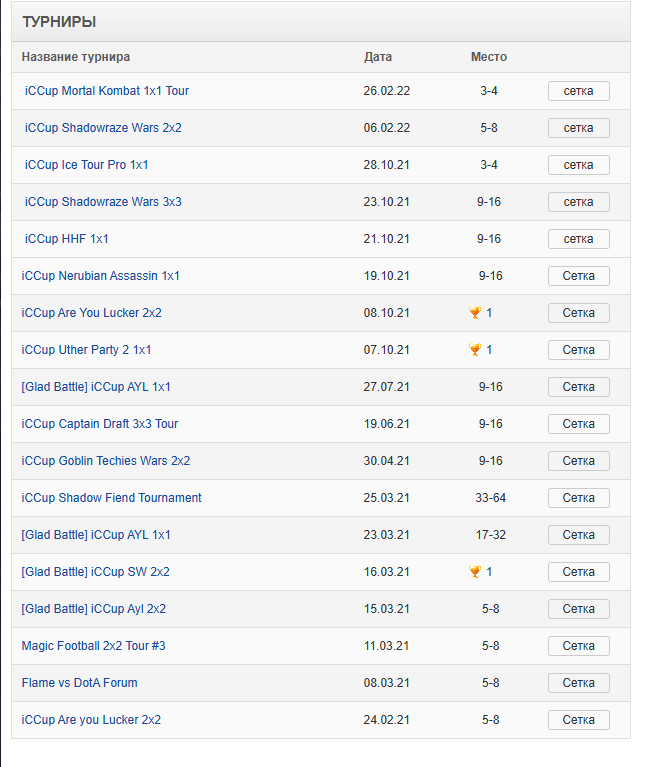The image size is (669, 767).
Task: Open Magic Football 2x2 Tour #3
Action: [93, 646]
